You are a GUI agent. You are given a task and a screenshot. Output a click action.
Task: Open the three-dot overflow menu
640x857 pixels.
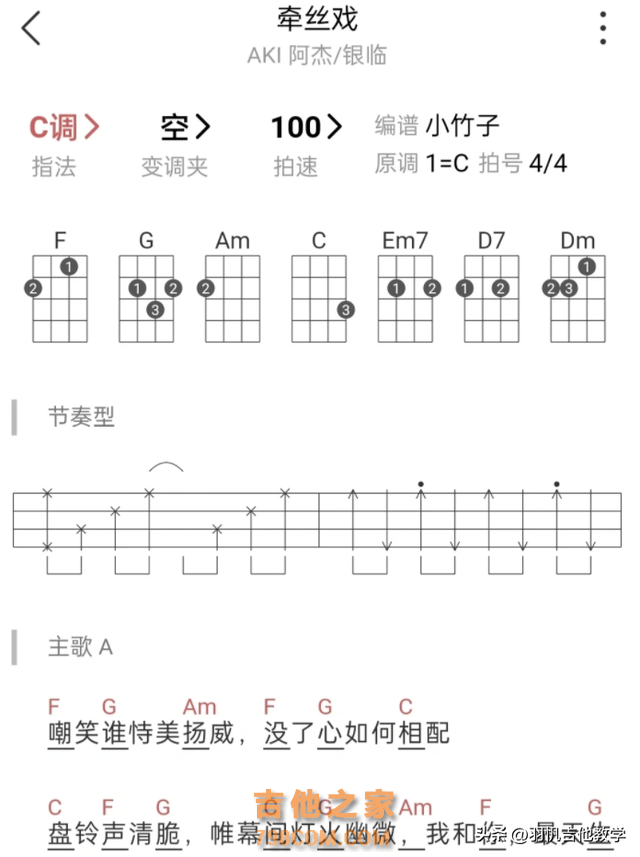click(602, 28)
